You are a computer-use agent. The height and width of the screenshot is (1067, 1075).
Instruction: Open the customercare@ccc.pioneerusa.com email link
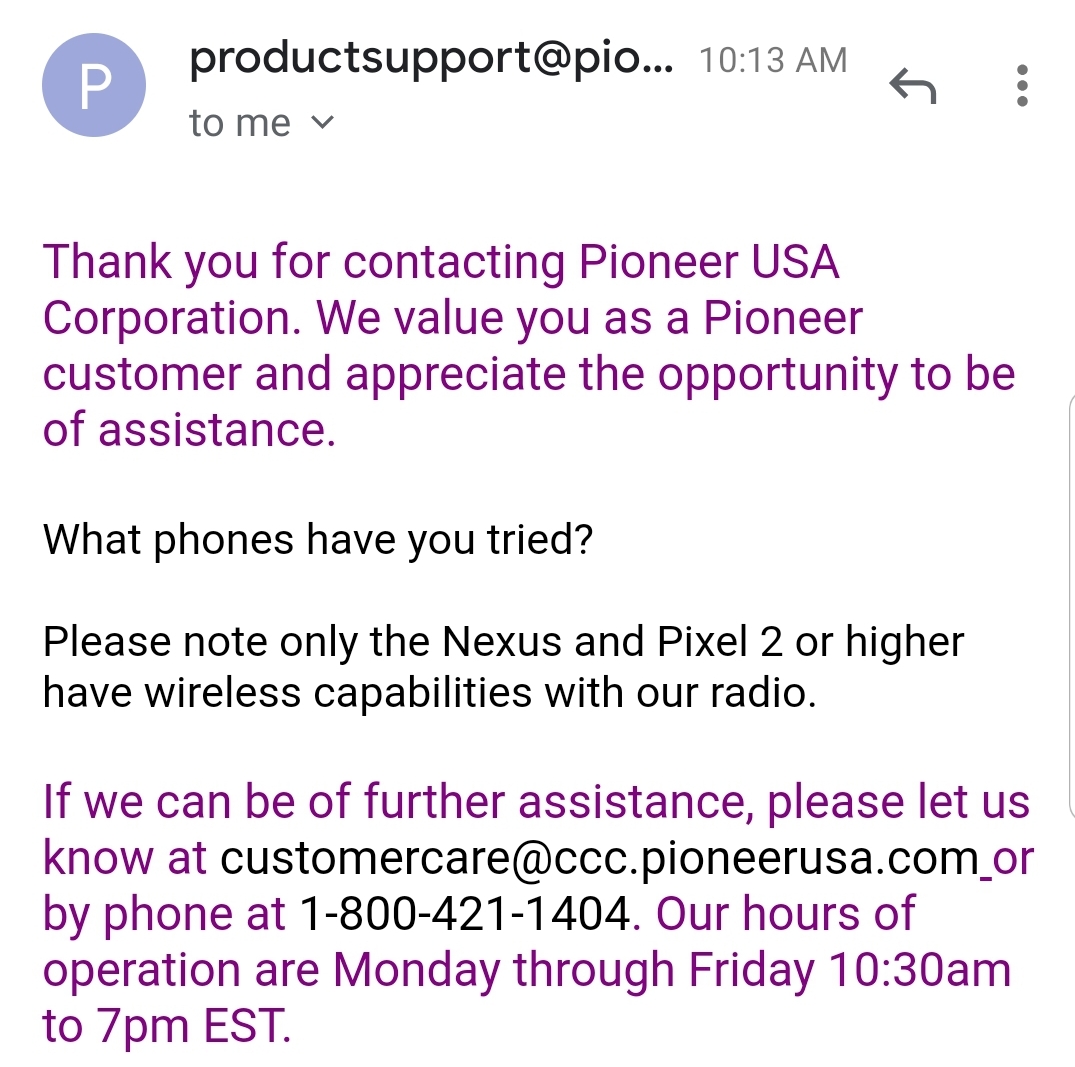pyautogui.click(x=600, y=857)
